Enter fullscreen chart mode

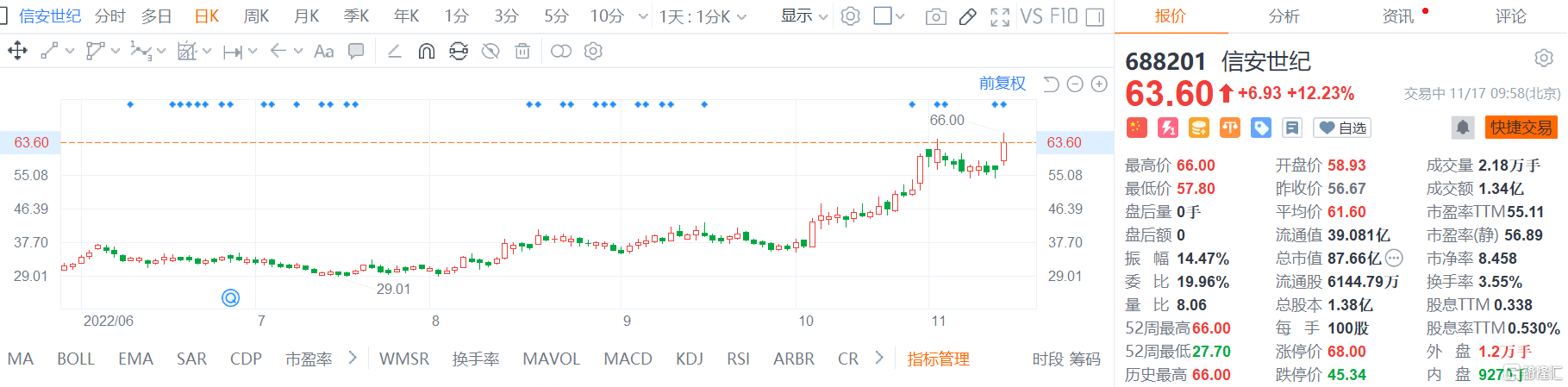[x=1000, y=17]
